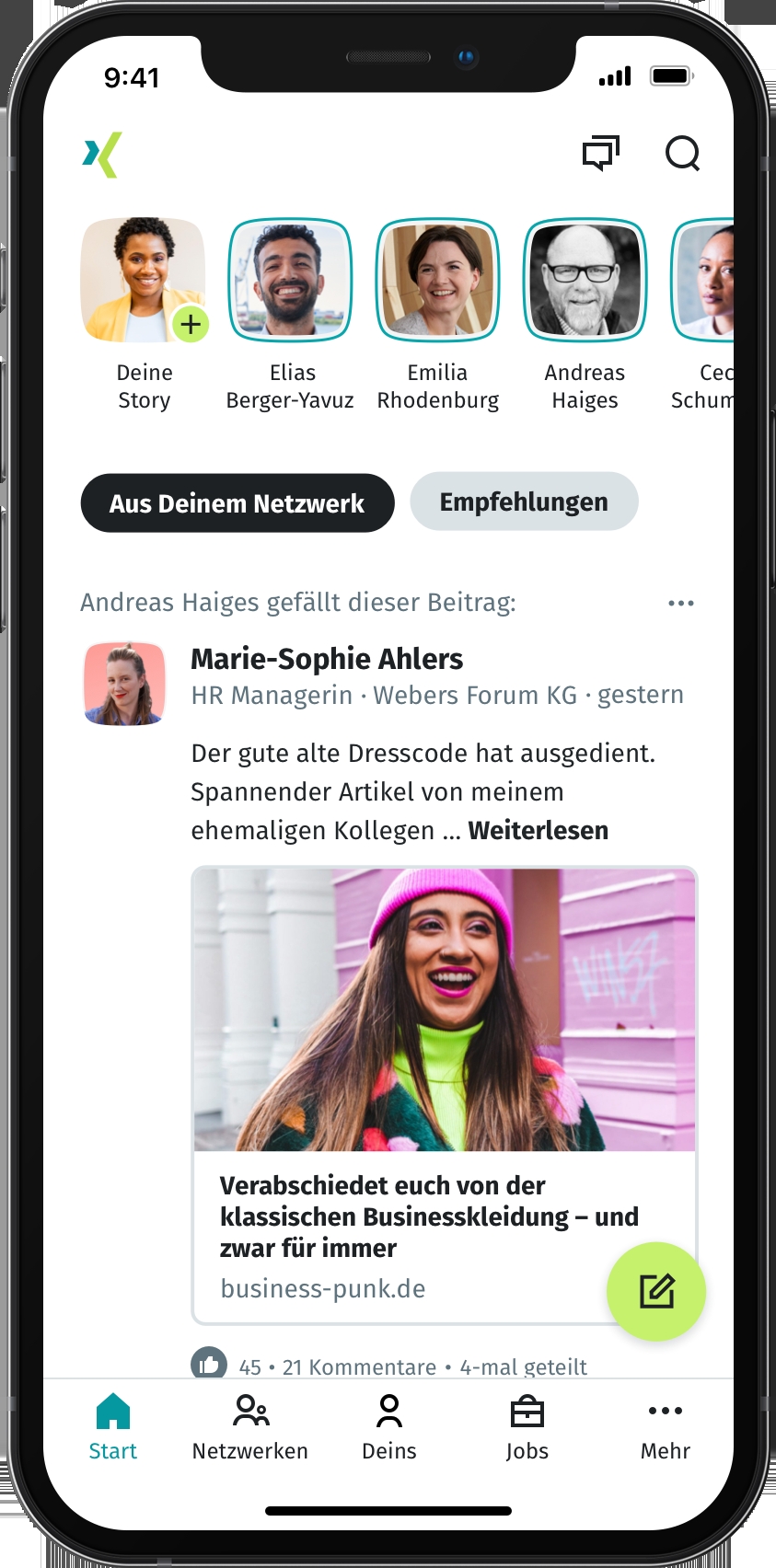This screenshot has width=776, height=1568.
Task: Open the messages icon
Action: (600, 153)
